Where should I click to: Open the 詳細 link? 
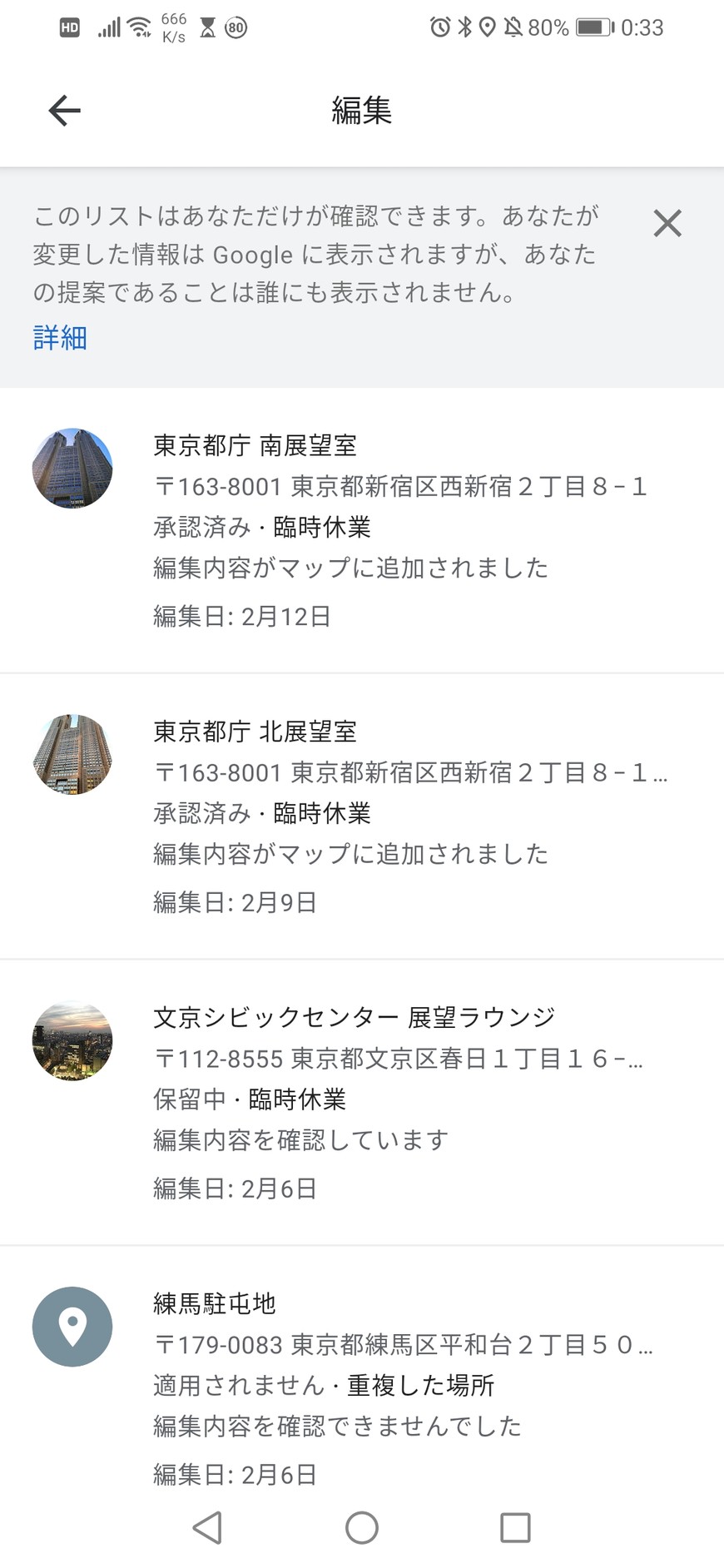point(60,338)
